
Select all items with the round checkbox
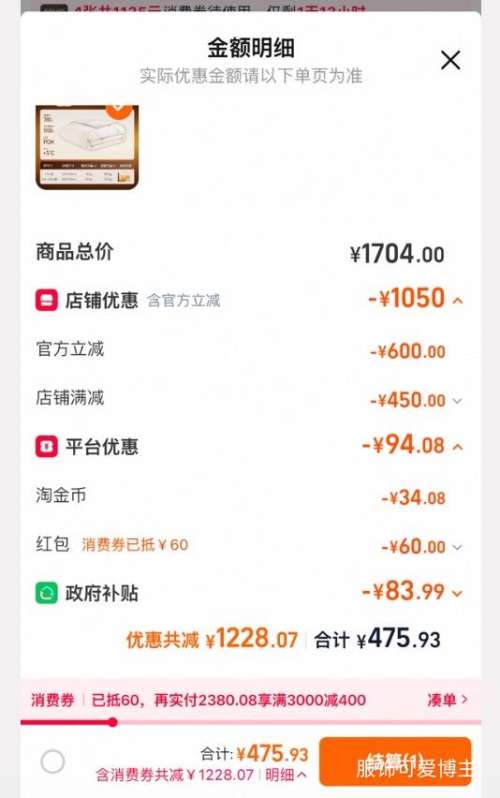(52, 762)
